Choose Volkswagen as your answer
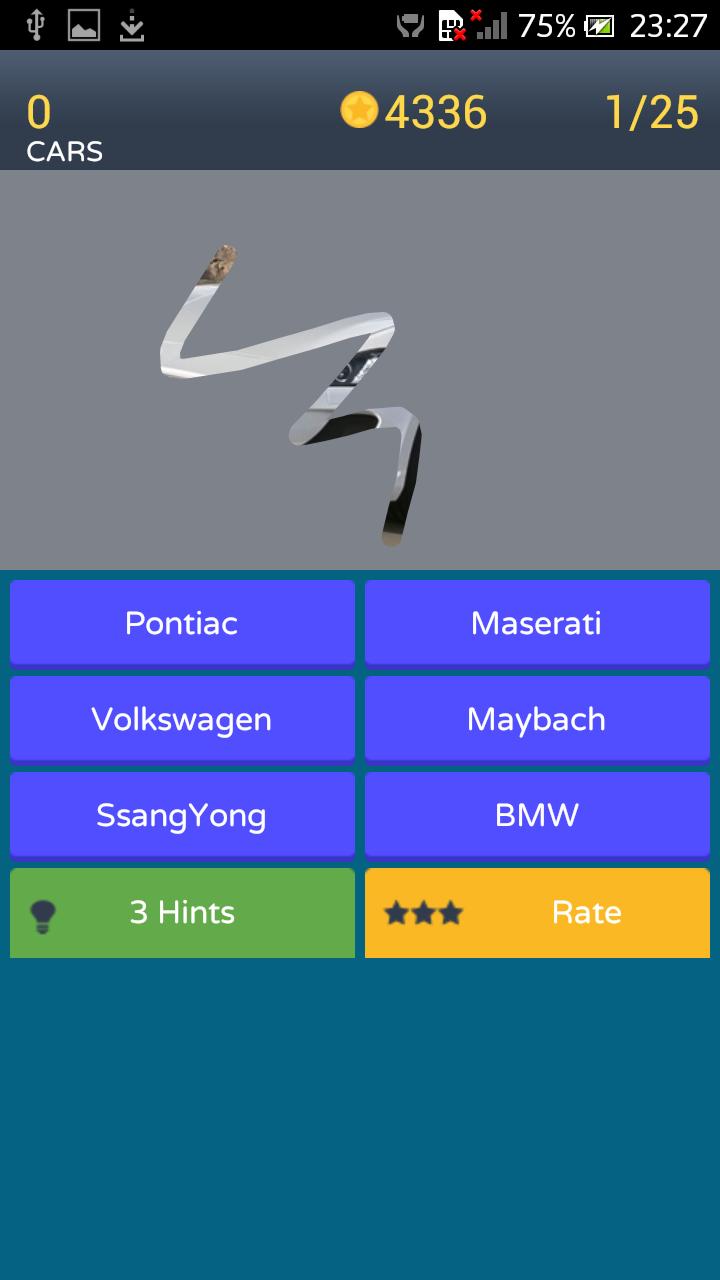Viewport: 720px width, 1280px height. pos(182,718)
